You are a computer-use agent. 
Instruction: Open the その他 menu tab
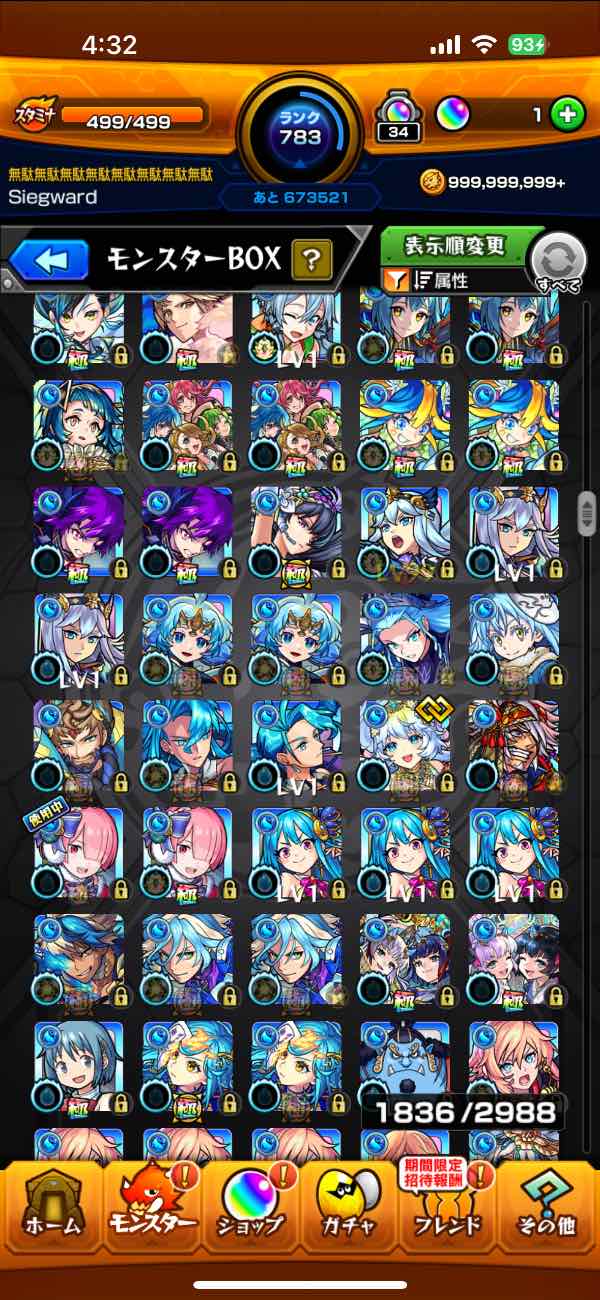click(x=546, y=1205)
